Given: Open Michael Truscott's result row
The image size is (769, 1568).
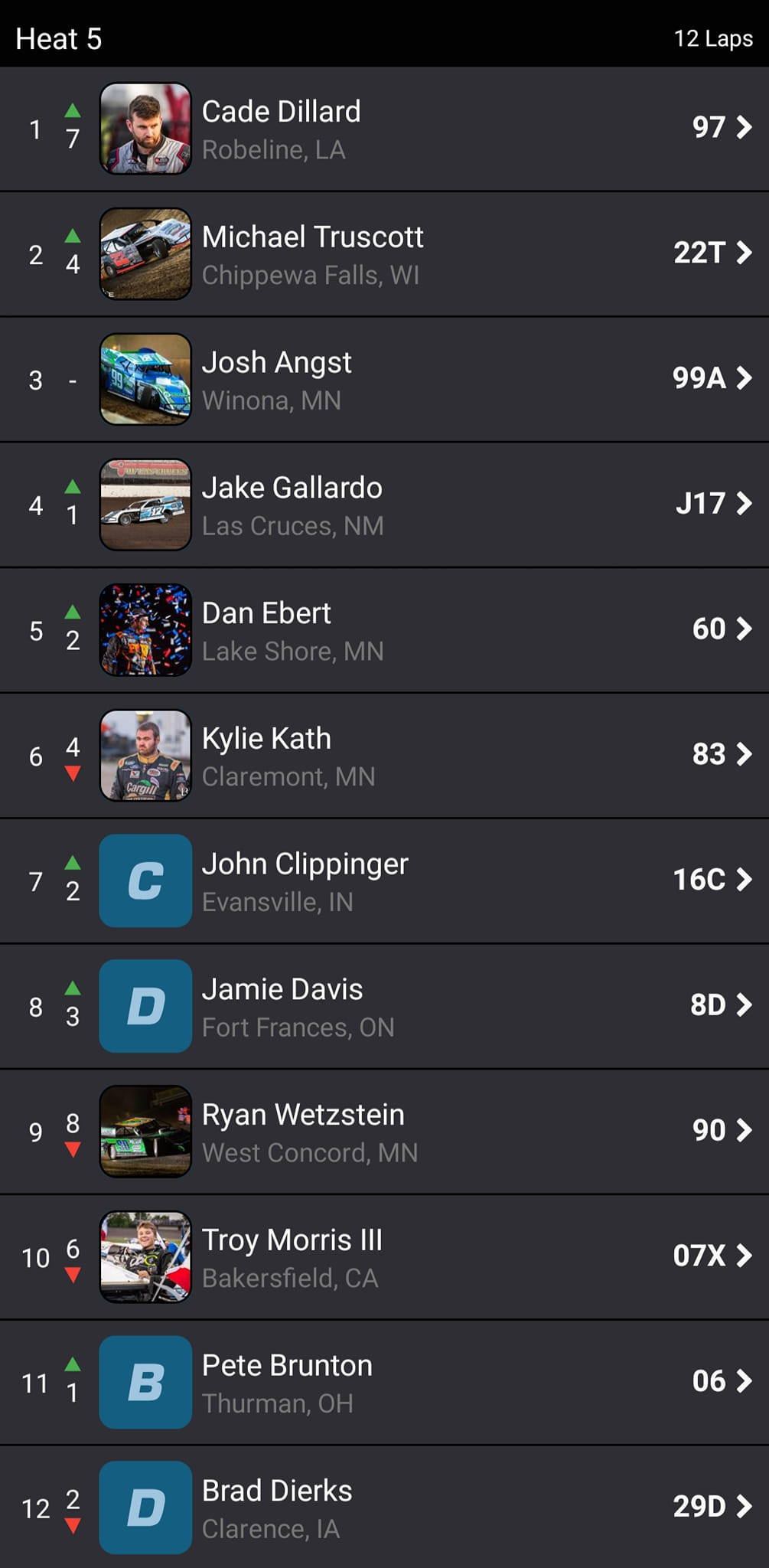Looking at the screenshot, I should pos(384,254).
